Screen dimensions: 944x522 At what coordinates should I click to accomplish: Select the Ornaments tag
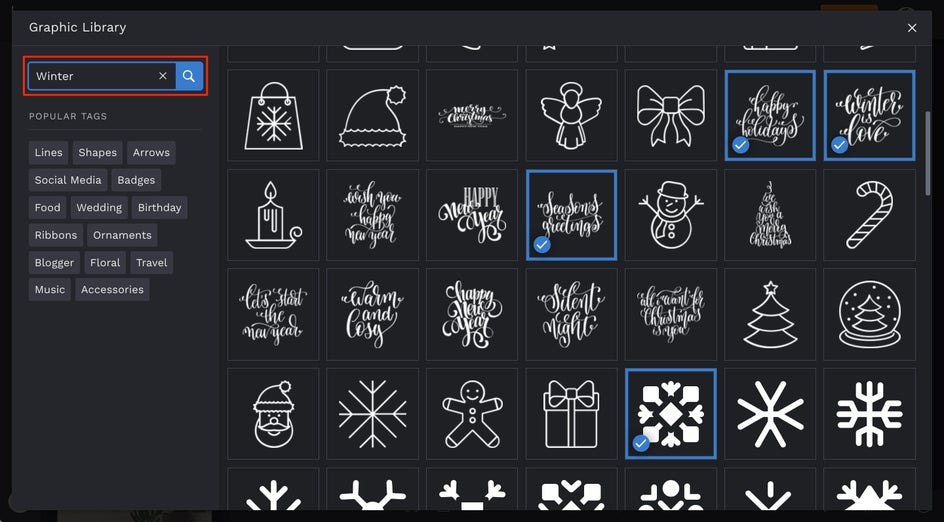point(122,235)
